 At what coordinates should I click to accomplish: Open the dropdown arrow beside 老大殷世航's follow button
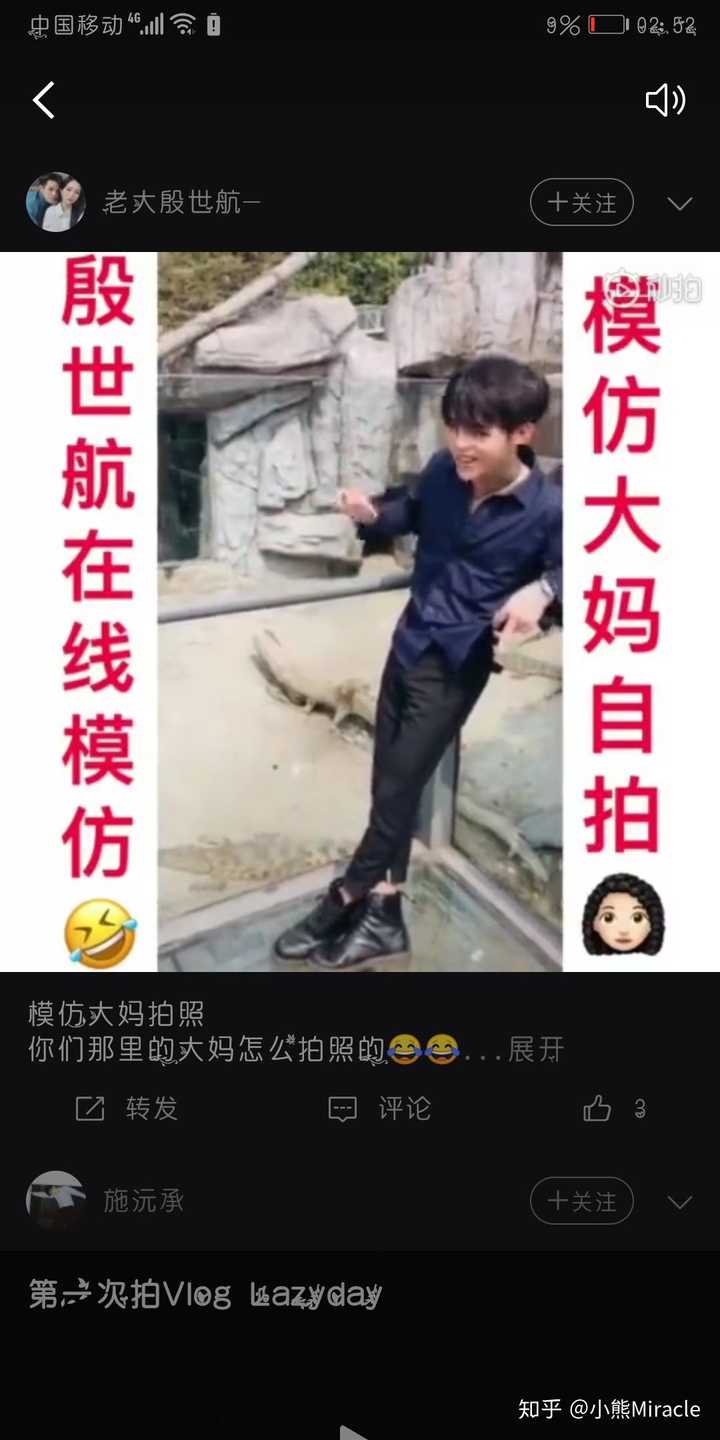pyautogui.click(x=680, y=203)
